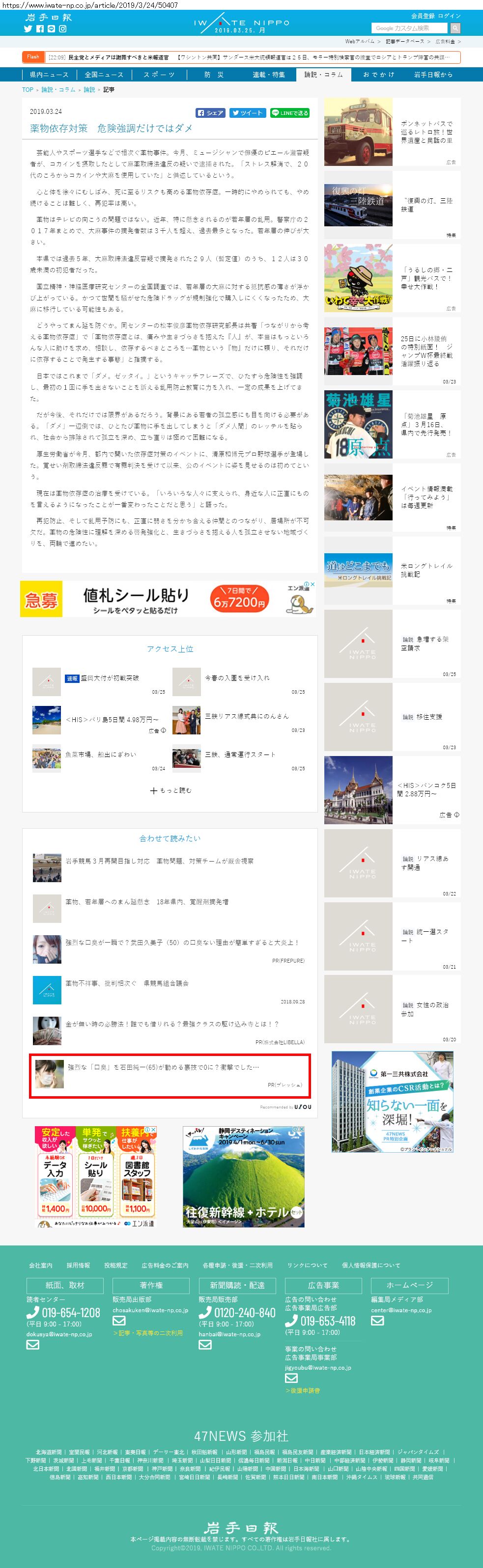
Task: Open the ボンネットバスで巡るレトロ旅 card
Action: [426, 132]
